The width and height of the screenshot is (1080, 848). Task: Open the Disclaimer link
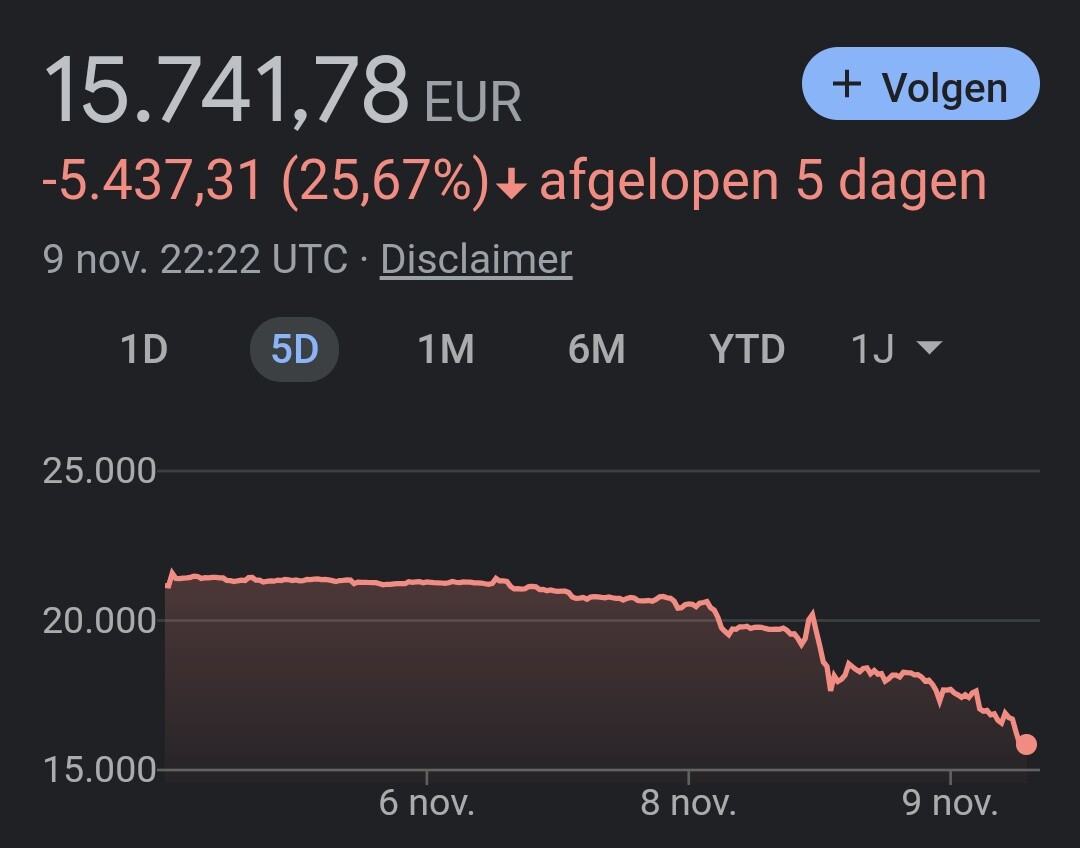[476, 260]
